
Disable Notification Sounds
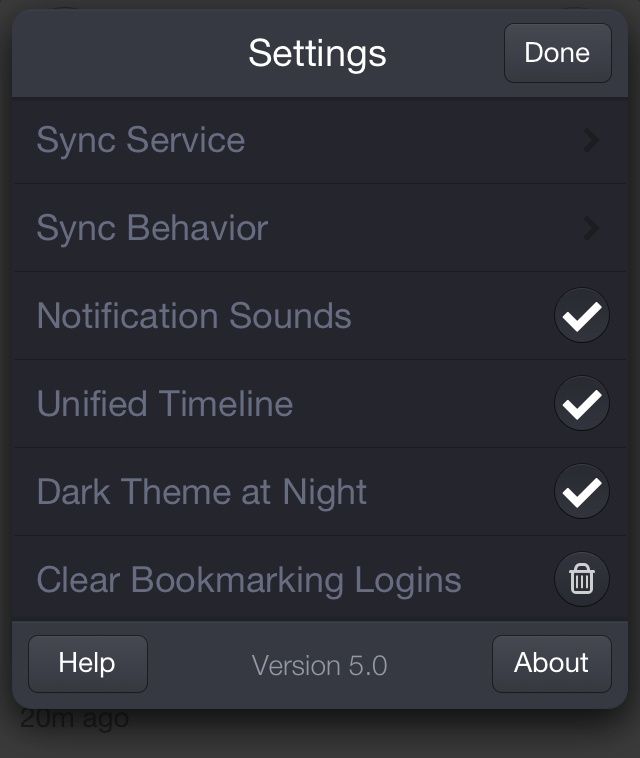pyautogui.click(x=581, y=316)
